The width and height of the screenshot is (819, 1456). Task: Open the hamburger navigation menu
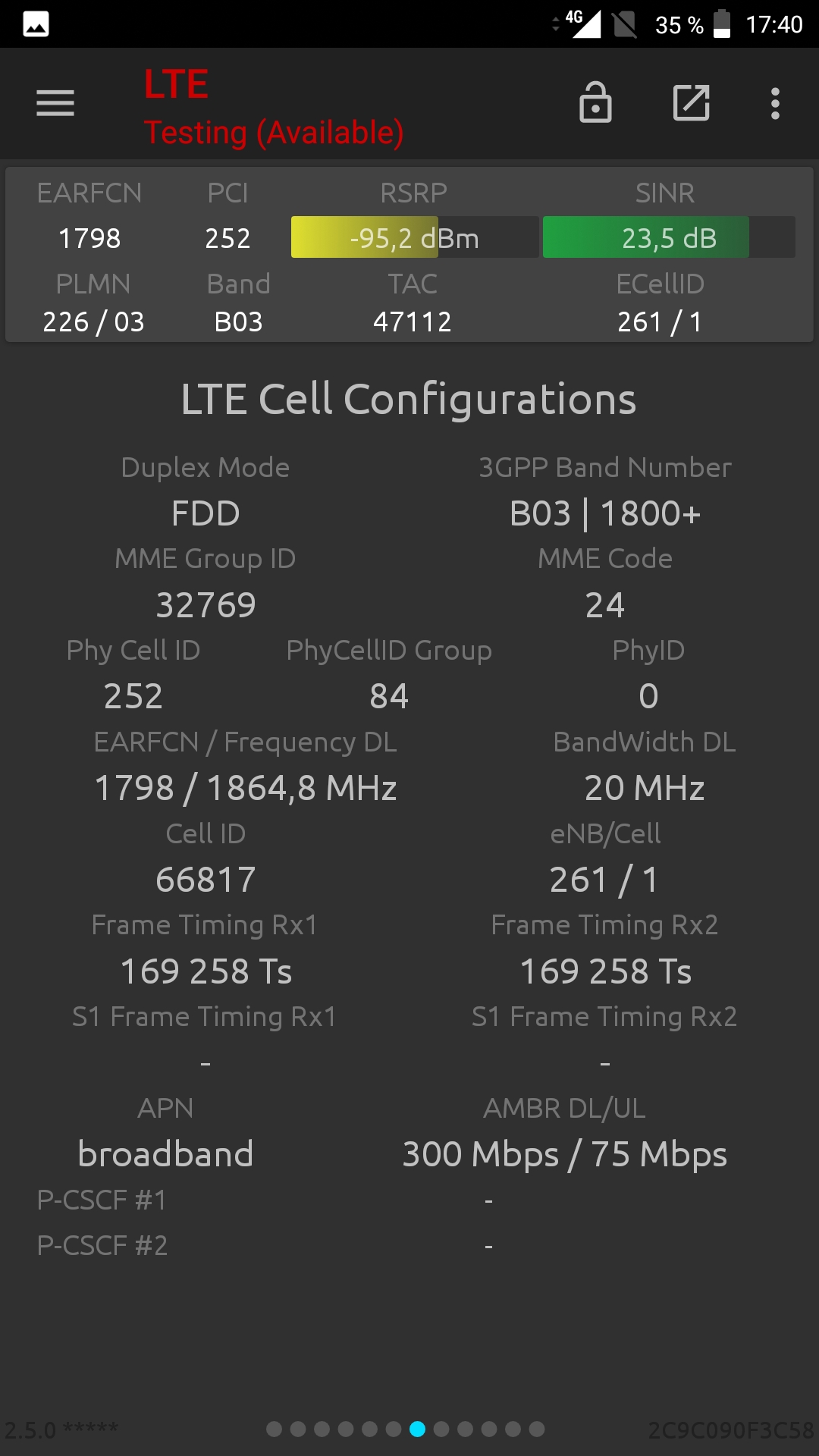tap(55, 103)
